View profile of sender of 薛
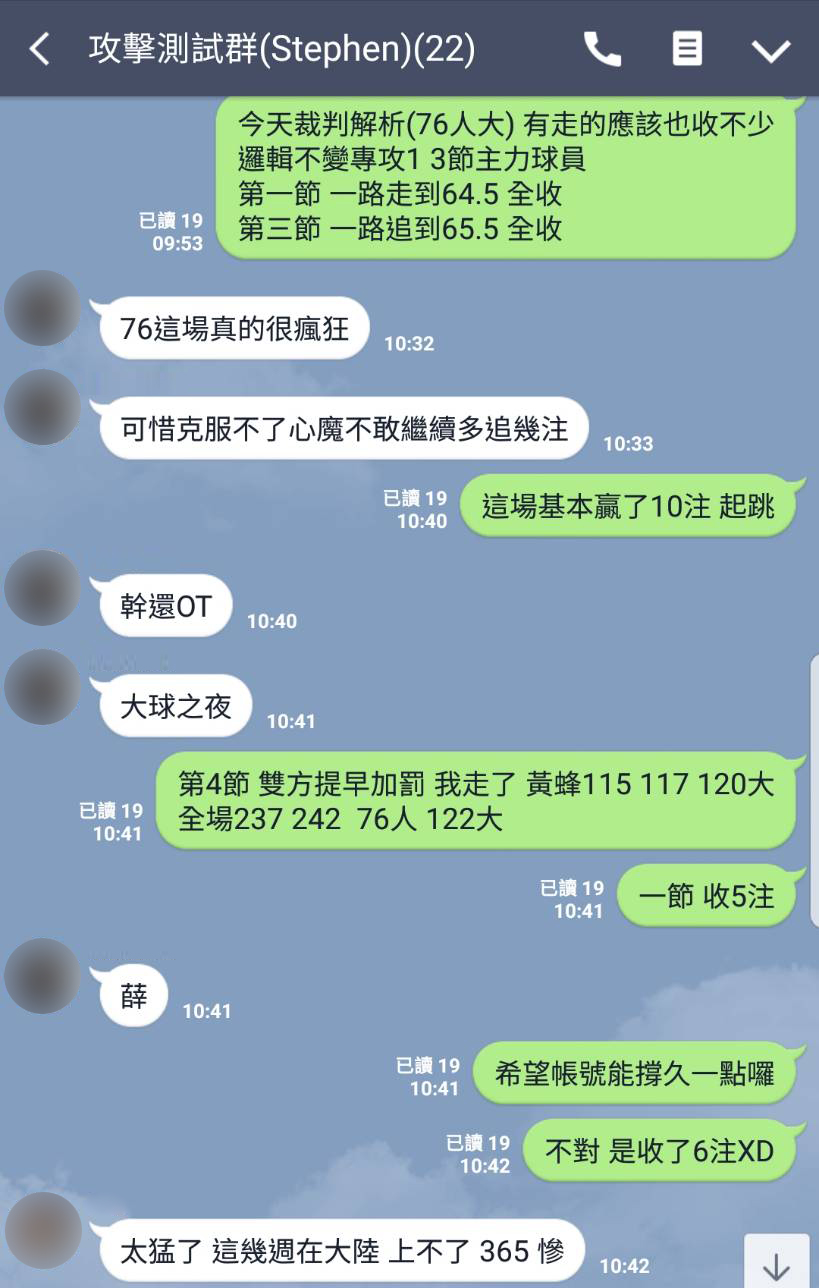The width and height of the screenshot is (819, 1288). (x=42, y=976)
